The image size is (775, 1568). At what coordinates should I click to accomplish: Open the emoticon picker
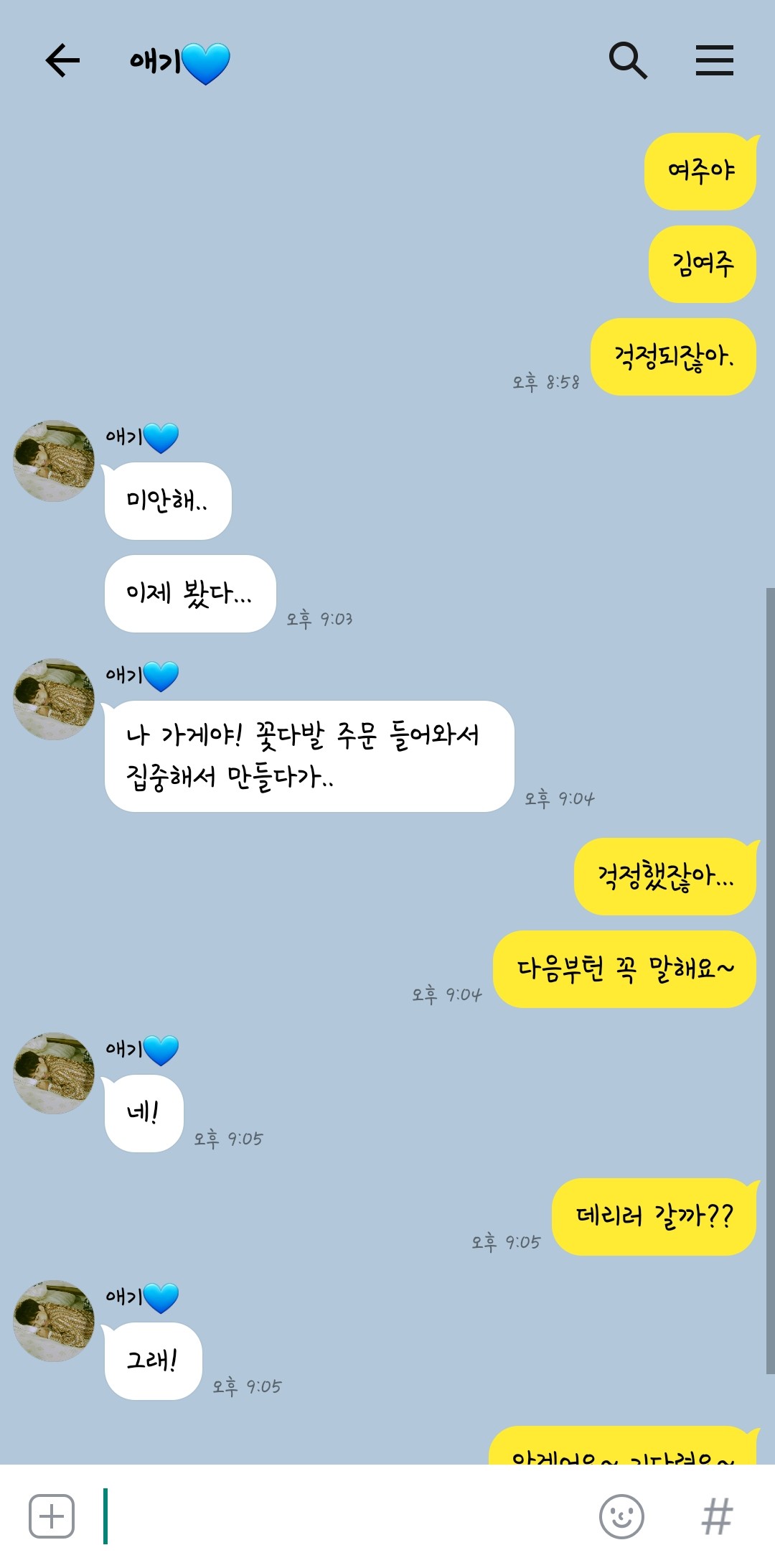(x=621, y=1516)
